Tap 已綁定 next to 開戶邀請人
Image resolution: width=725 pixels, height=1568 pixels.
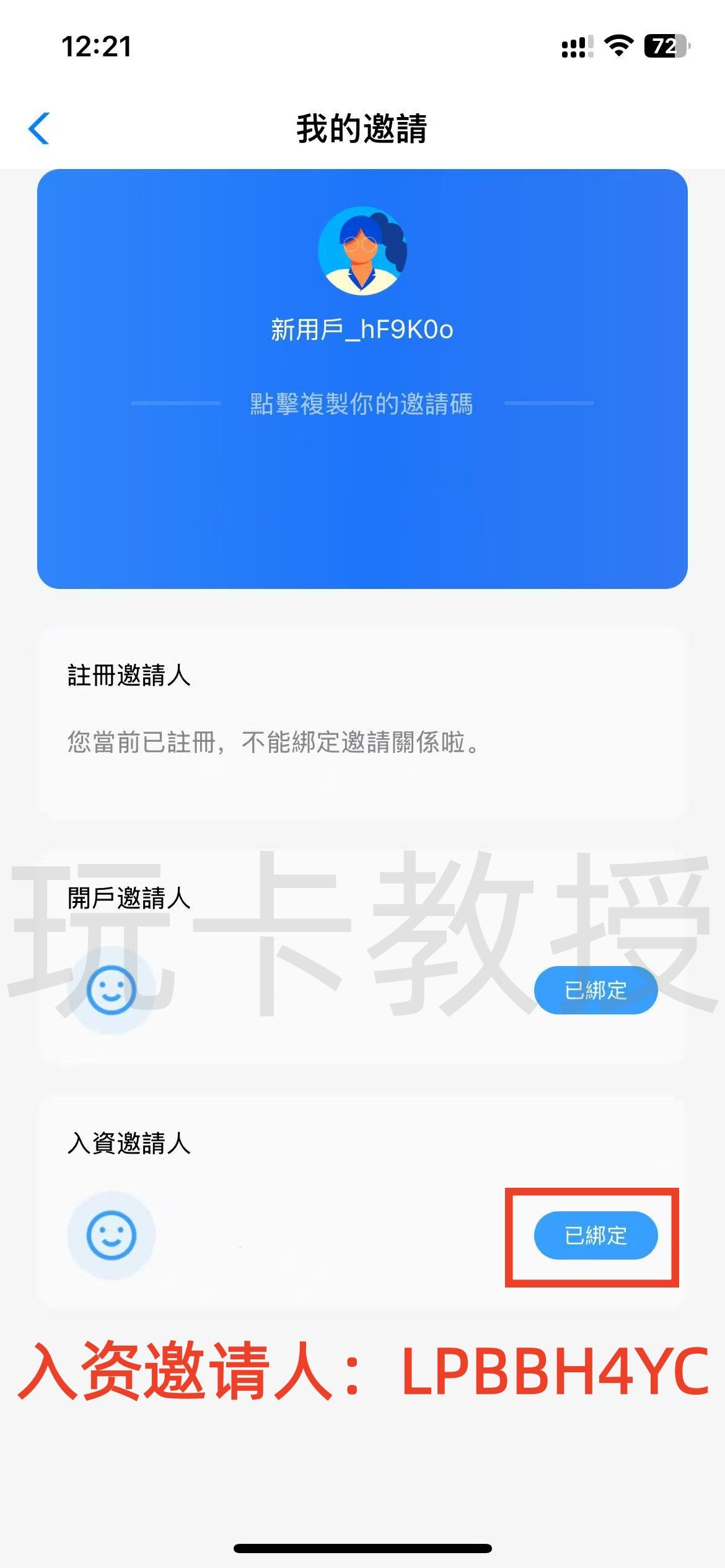tap(594, 989)
